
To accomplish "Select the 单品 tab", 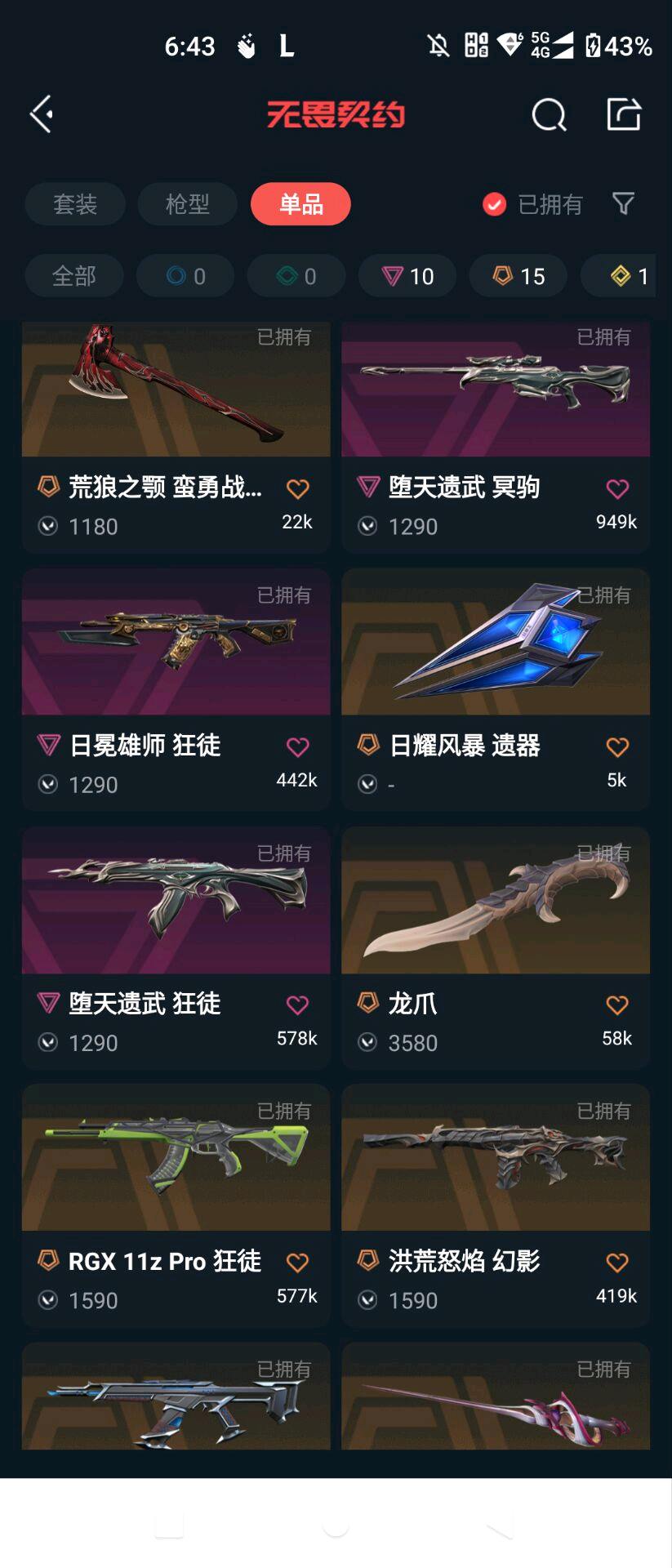I will point(300,204).
